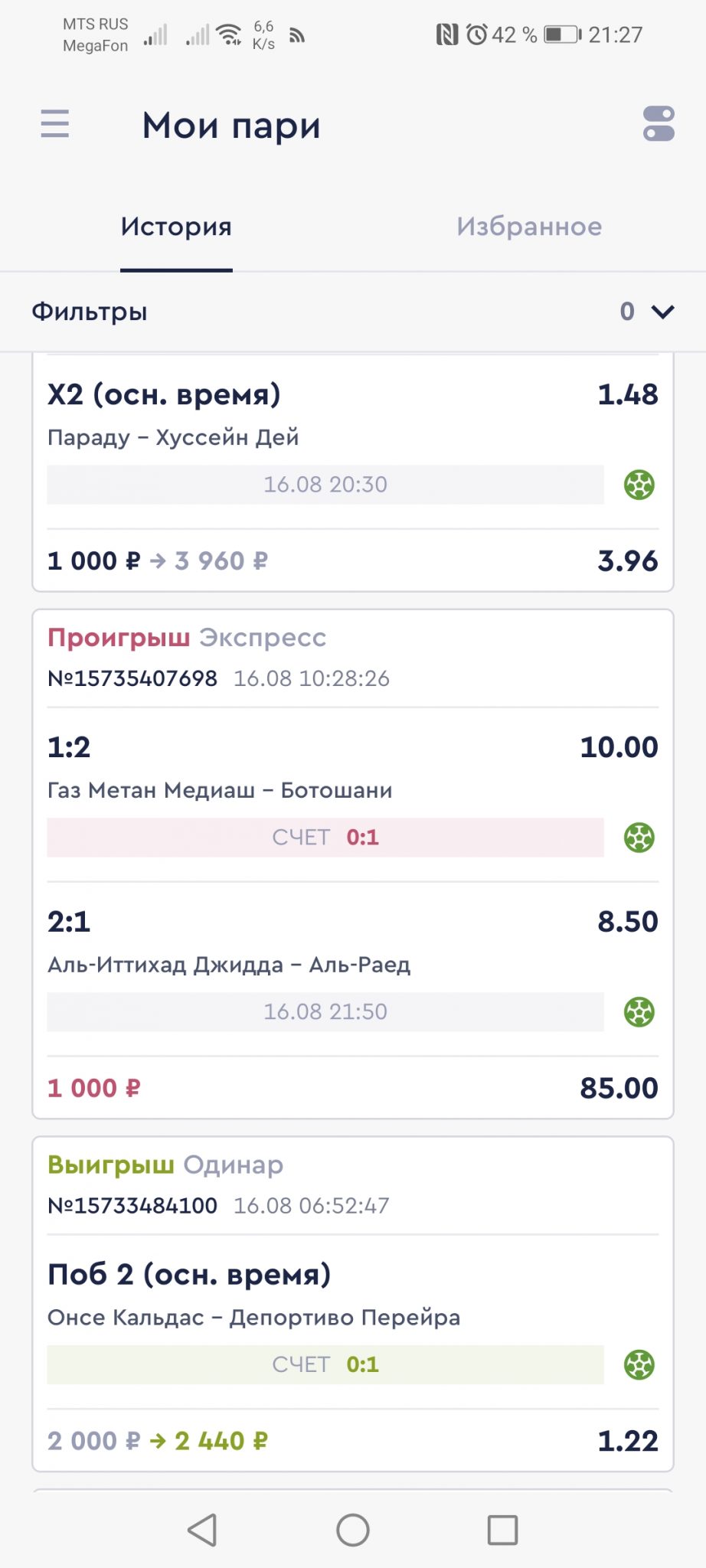Open the lost Экспресс bet №15735407698

click(353, 864)
